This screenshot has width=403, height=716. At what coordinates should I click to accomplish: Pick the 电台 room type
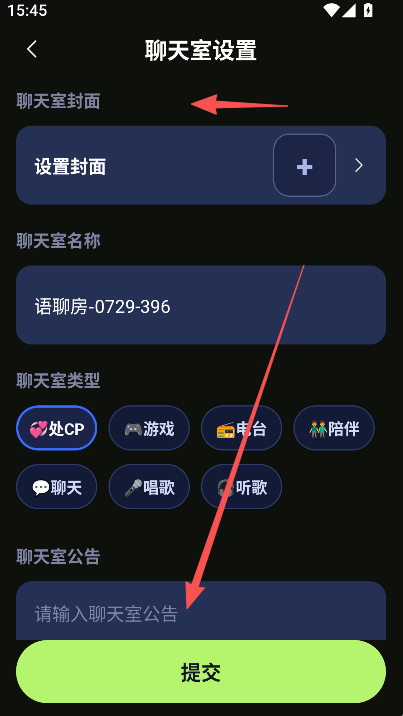[x=241, y=428]
